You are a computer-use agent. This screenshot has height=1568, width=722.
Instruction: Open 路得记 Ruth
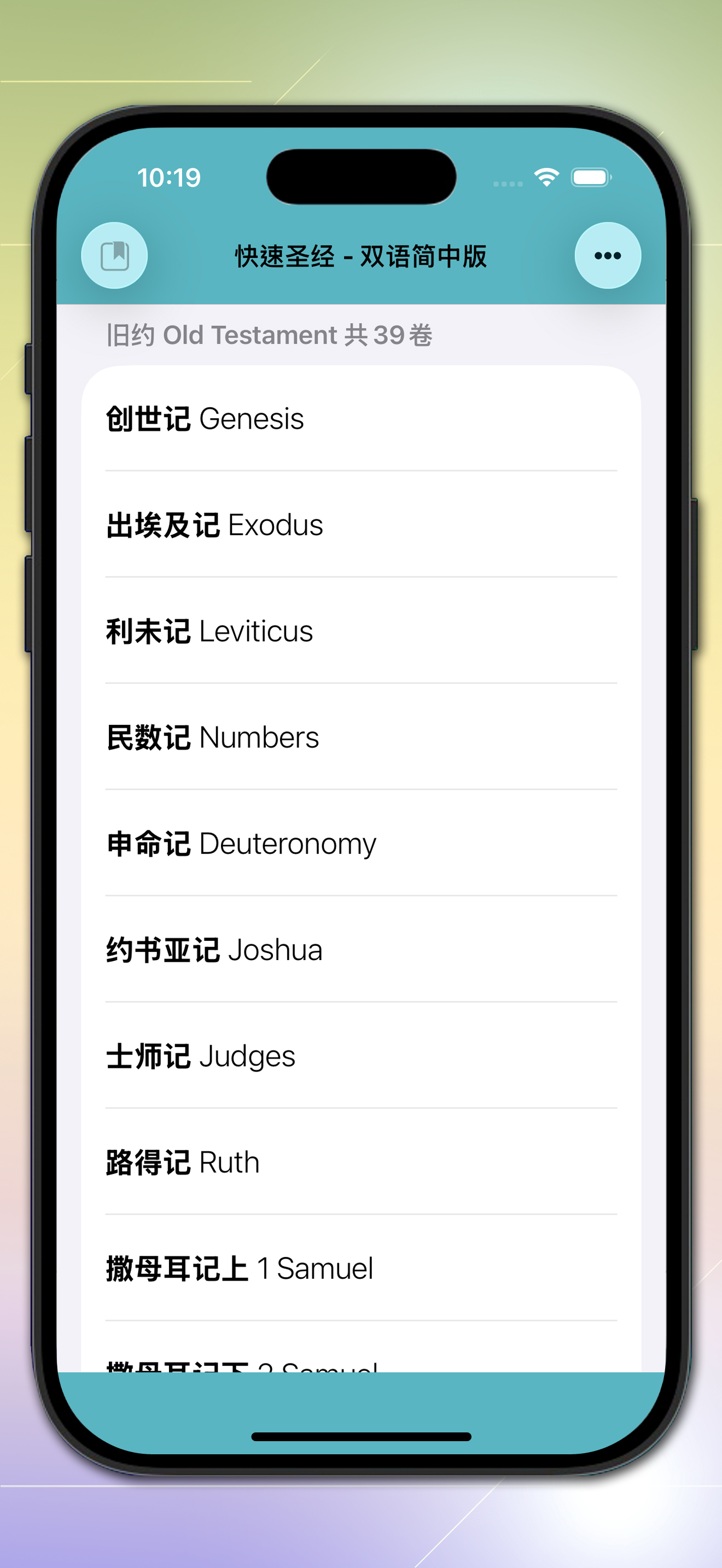click(361, 1161)
